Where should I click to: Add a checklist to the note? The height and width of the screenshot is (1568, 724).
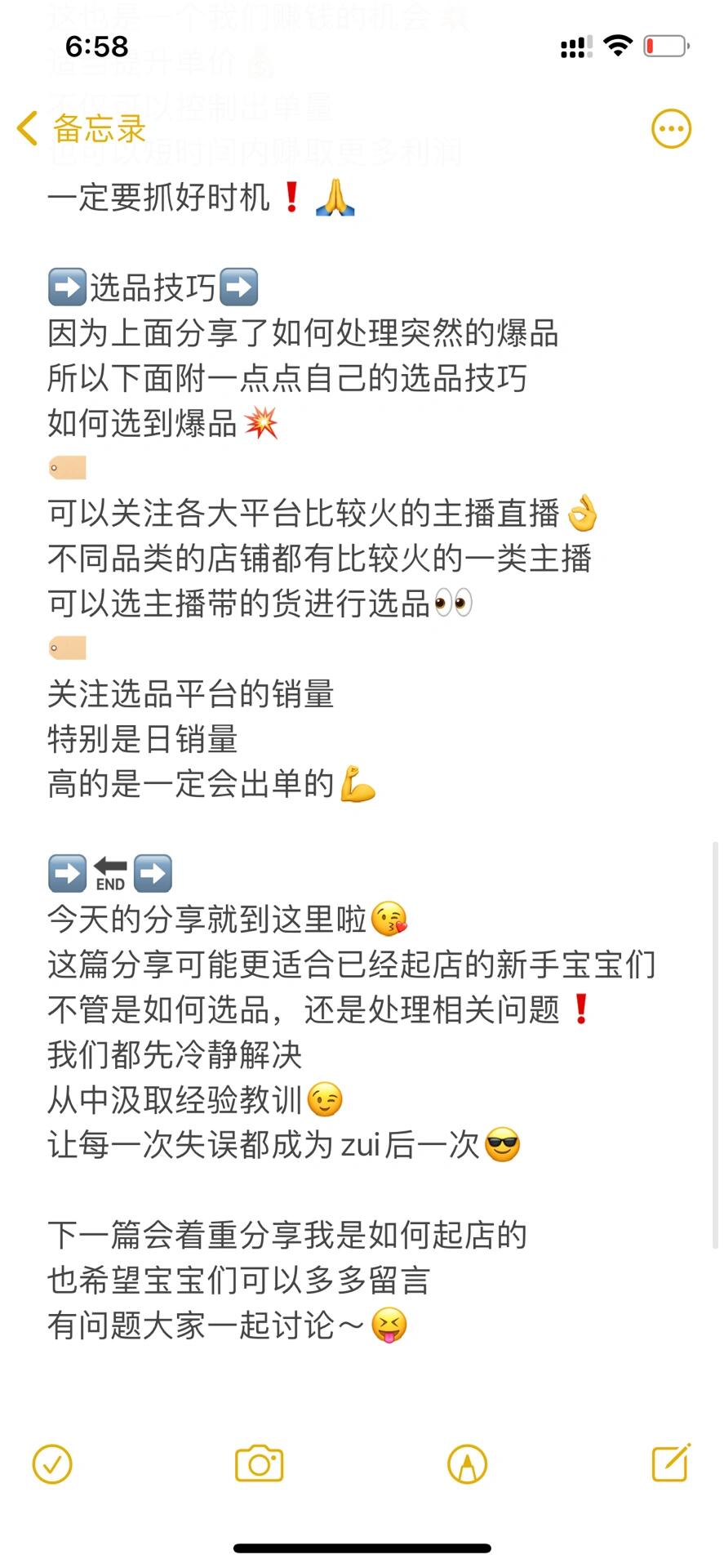click(52, 1464)
